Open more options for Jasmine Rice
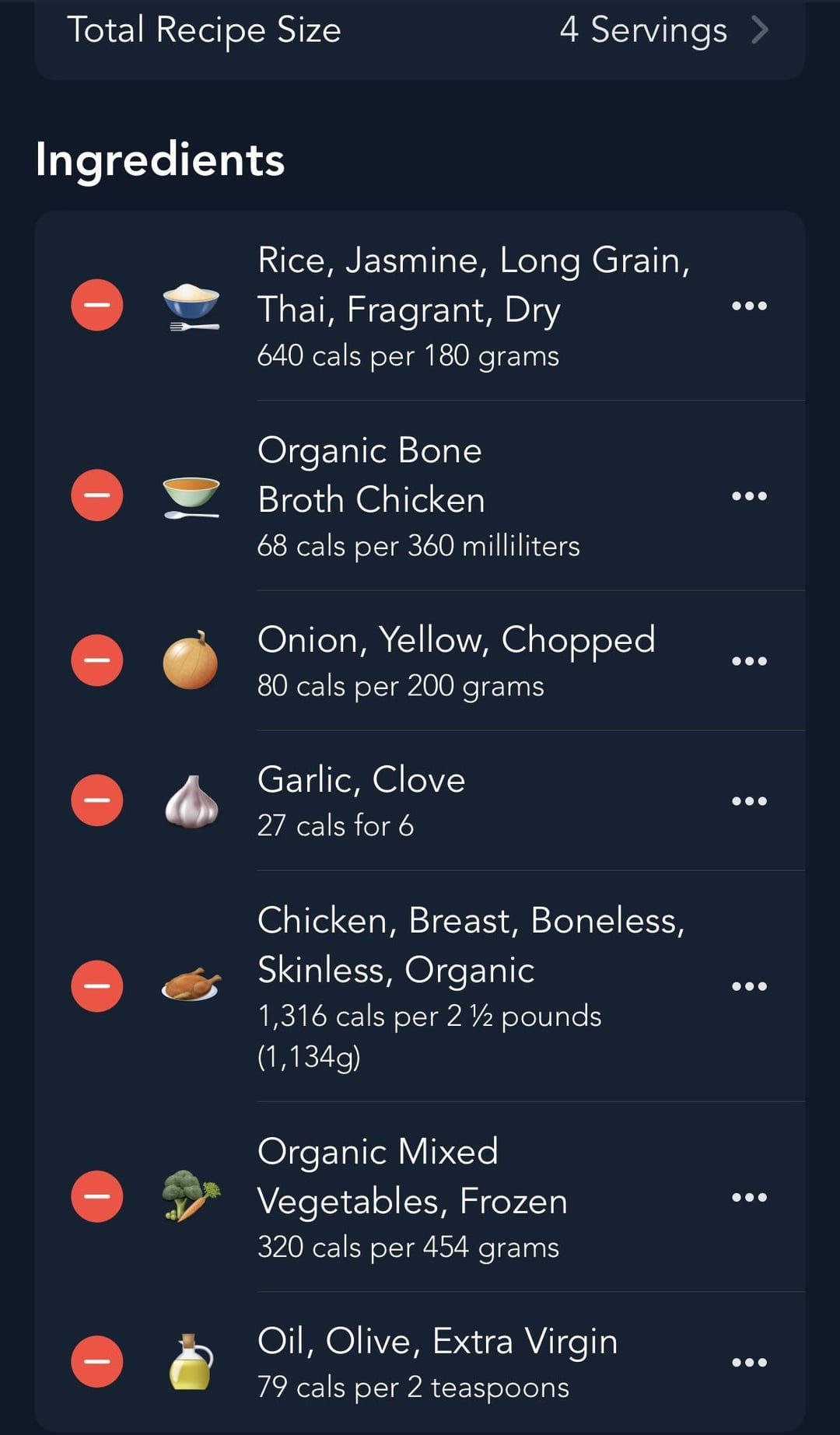The height and width of the screenshot is (1435, 840). [x=749, y=306]
